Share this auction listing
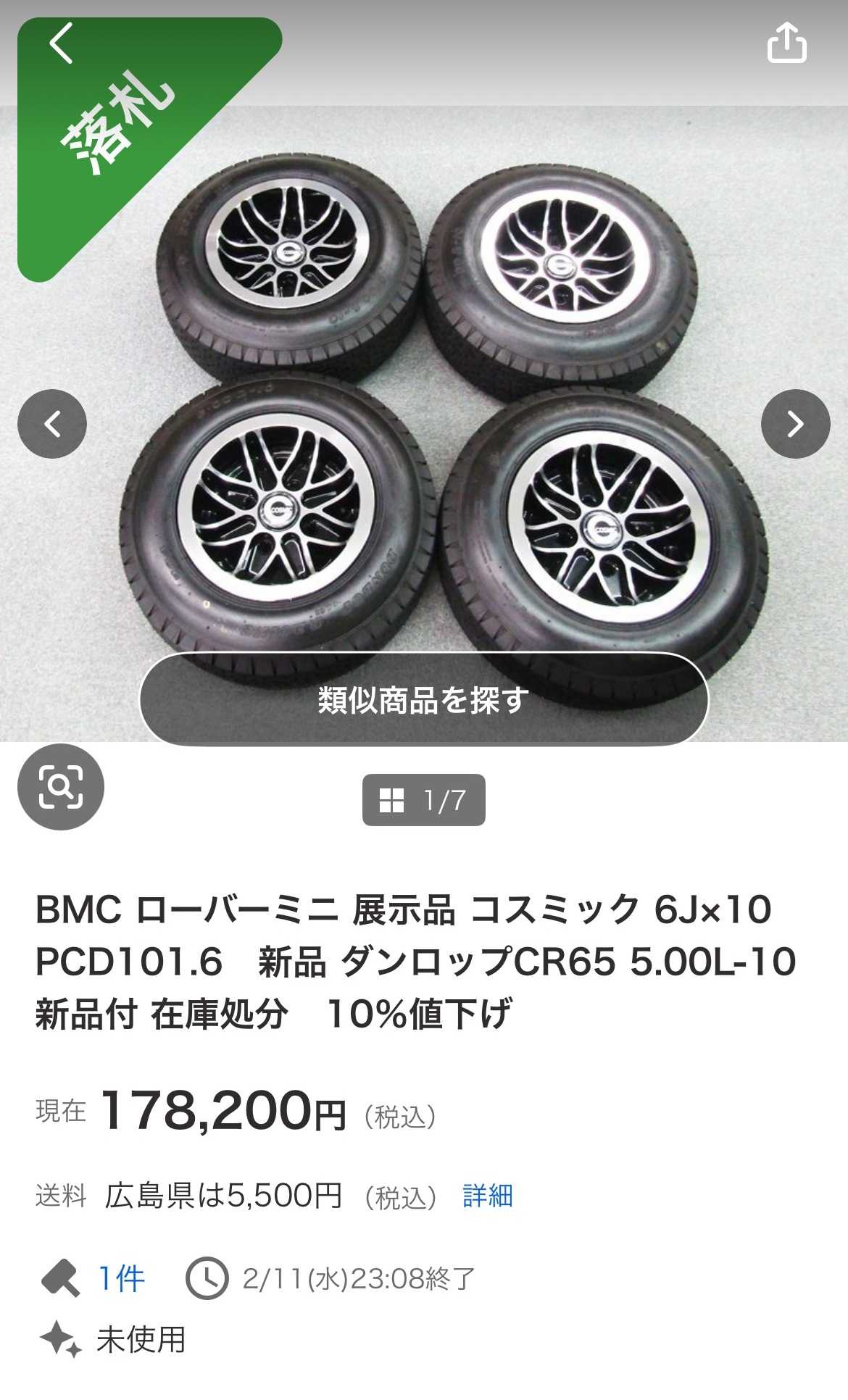The image size is (848, 1400). point(786,43)
